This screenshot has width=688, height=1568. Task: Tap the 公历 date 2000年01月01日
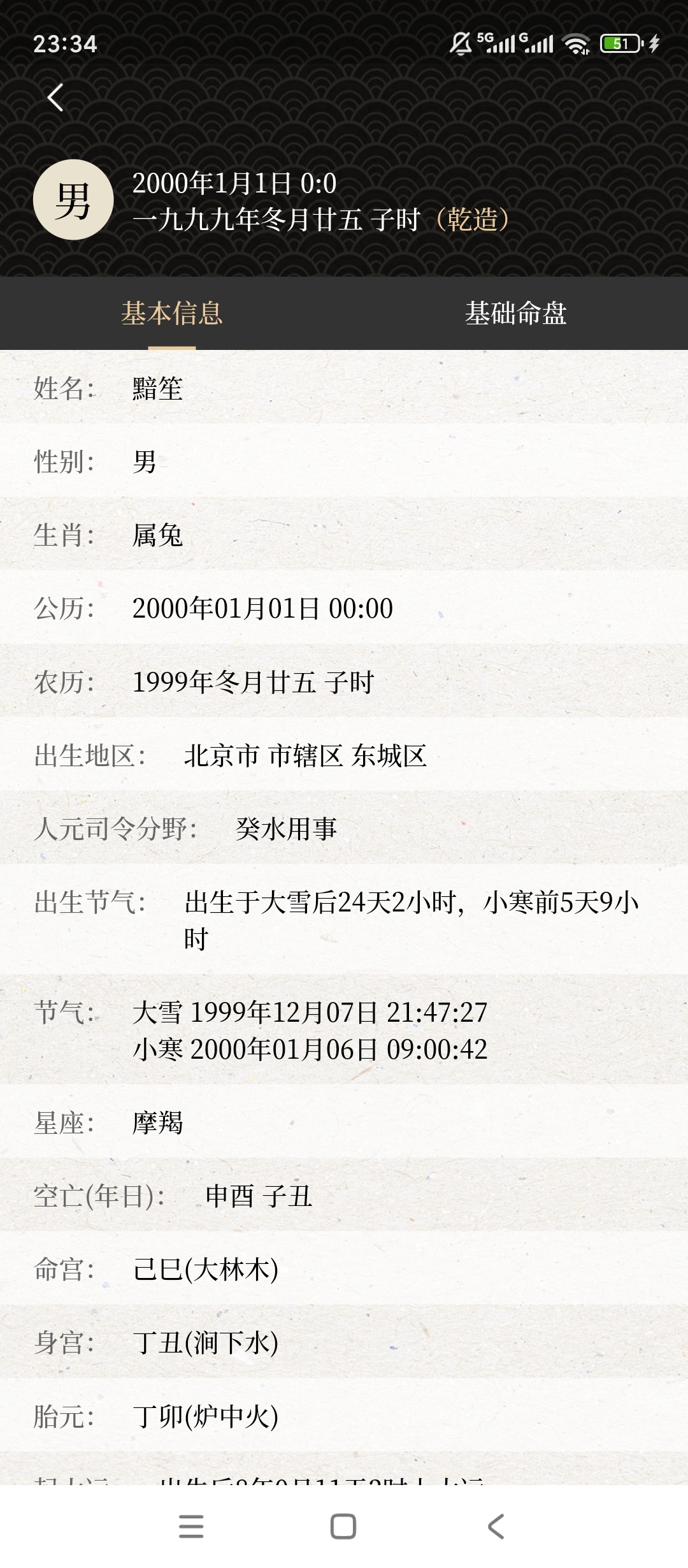[x=262, y=609]
